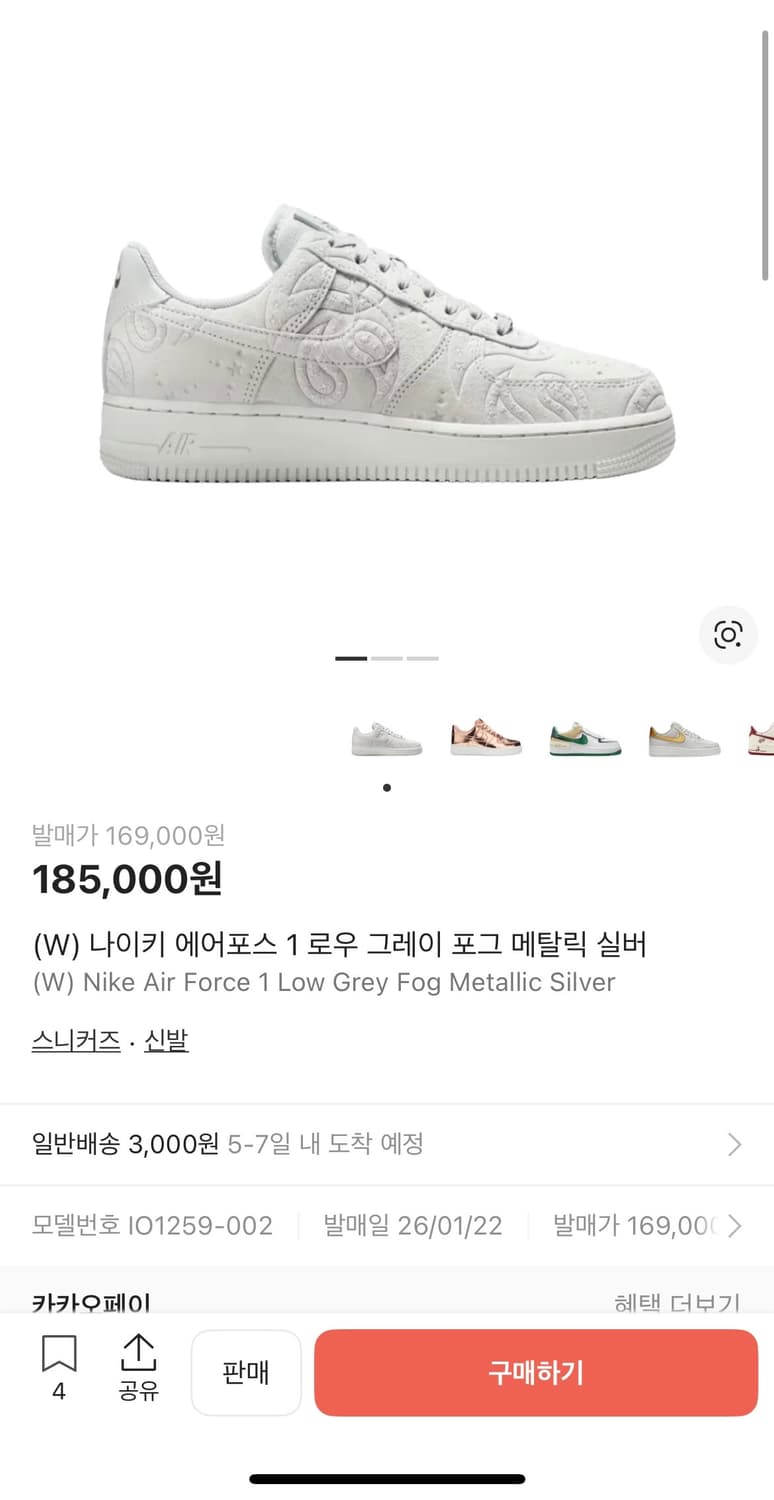Expand the 모델번호 product info row
Viewport: 774px width, 1500px height.
pyautogui.click(x=387, y=1225)
